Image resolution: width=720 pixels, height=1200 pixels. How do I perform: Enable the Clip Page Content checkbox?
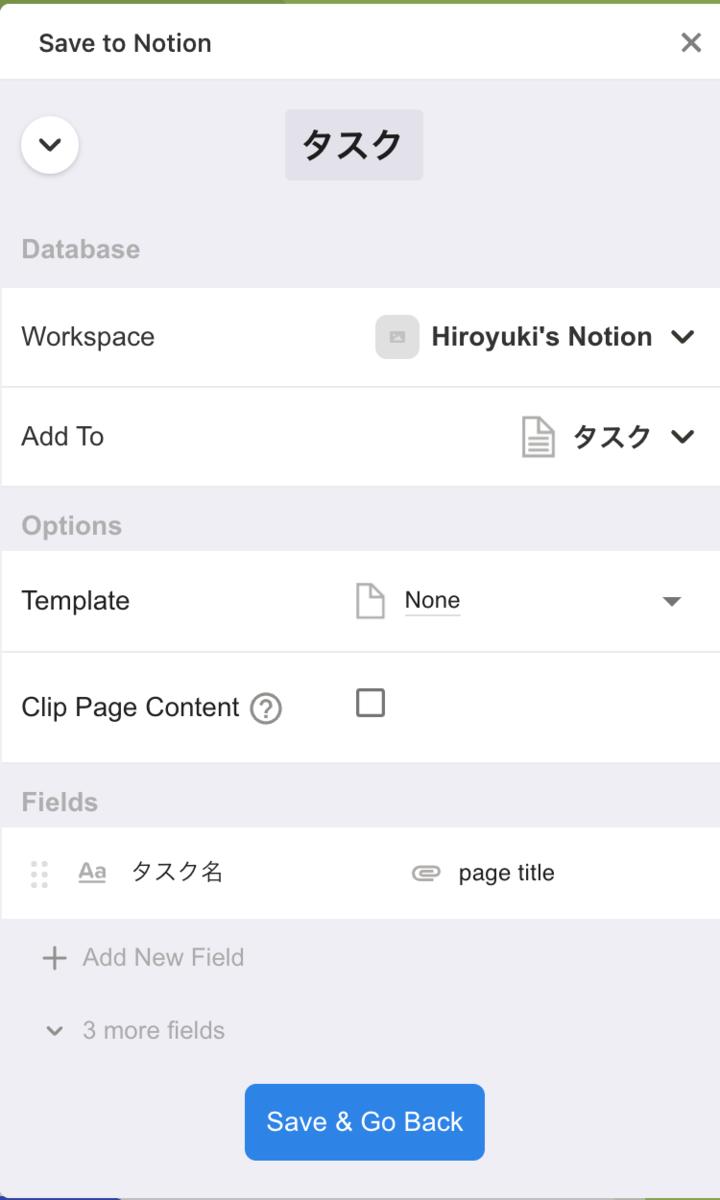370,704
